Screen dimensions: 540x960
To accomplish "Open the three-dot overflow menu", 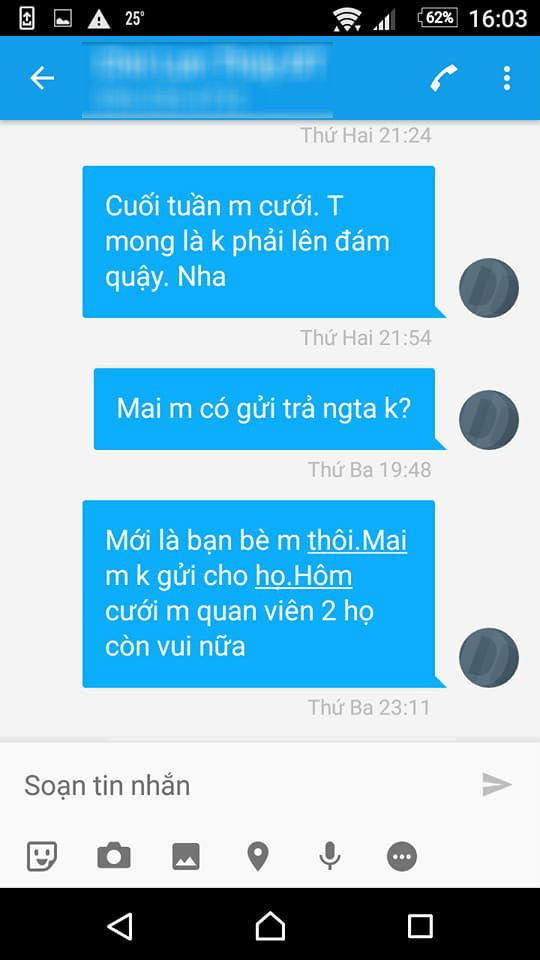I will pyautogui.click(x=506, y=78).
